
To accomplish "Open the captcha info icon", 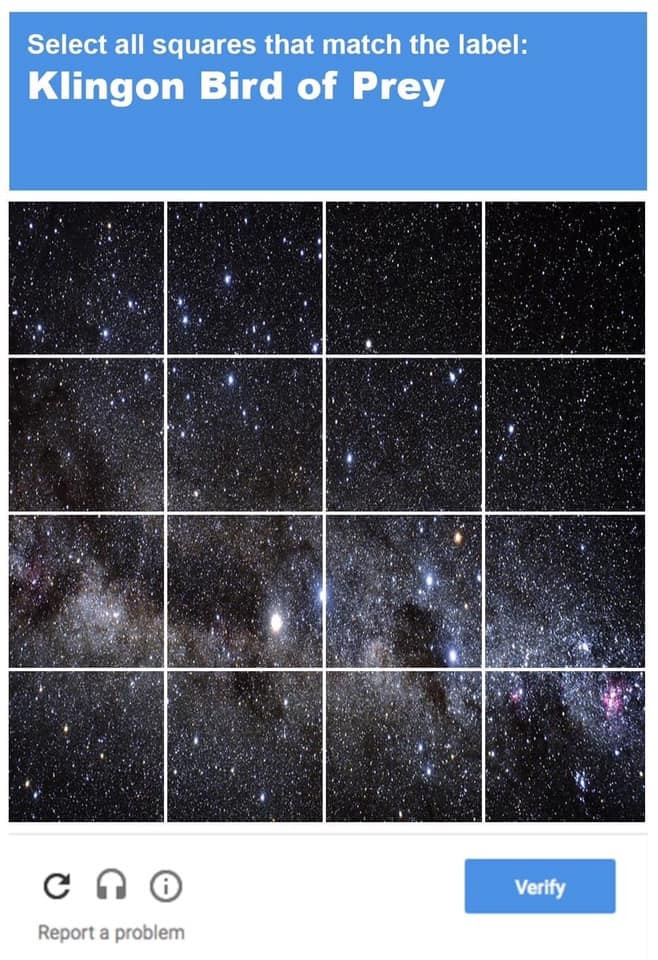I will (x=165, y=885).
